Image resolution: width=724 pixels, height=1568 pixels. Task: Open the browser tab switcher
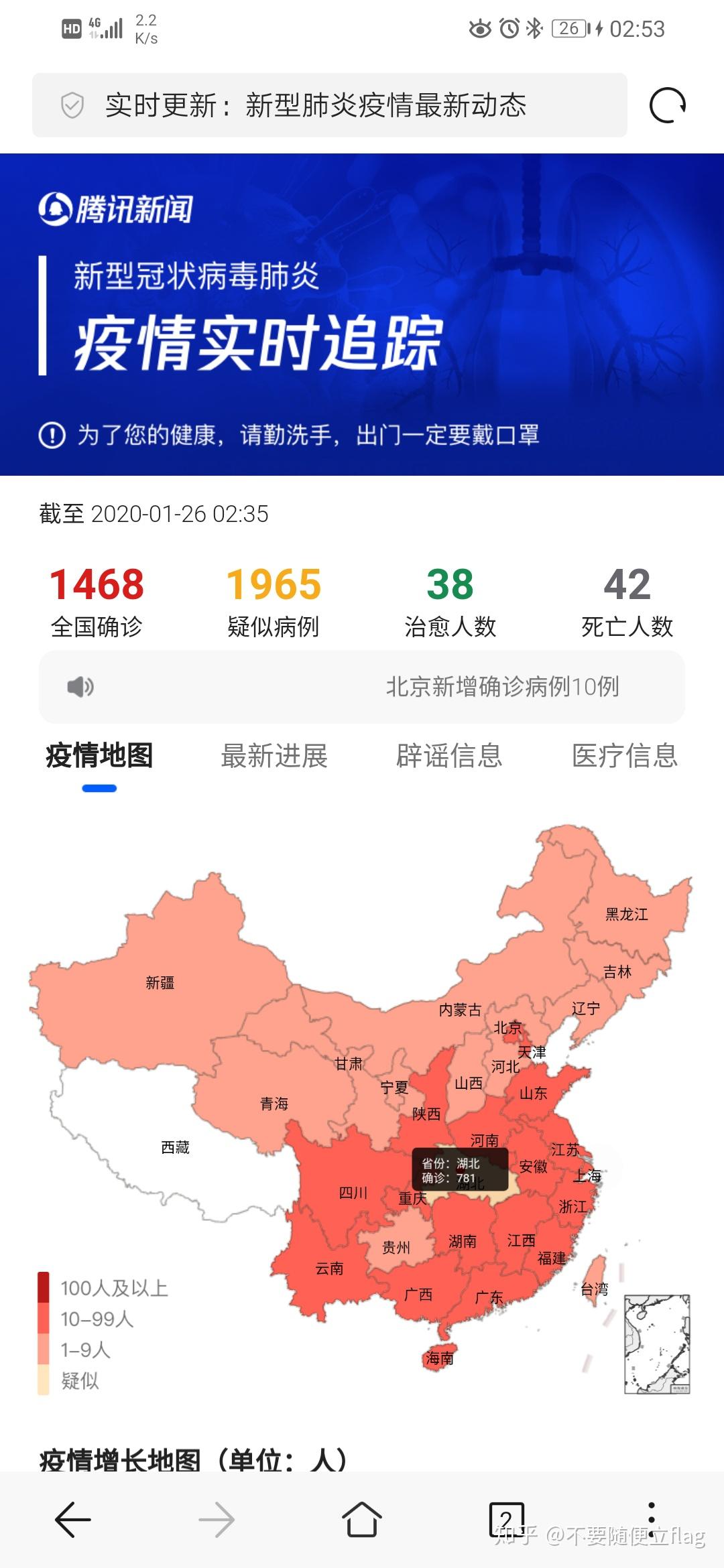point(506,1519)
